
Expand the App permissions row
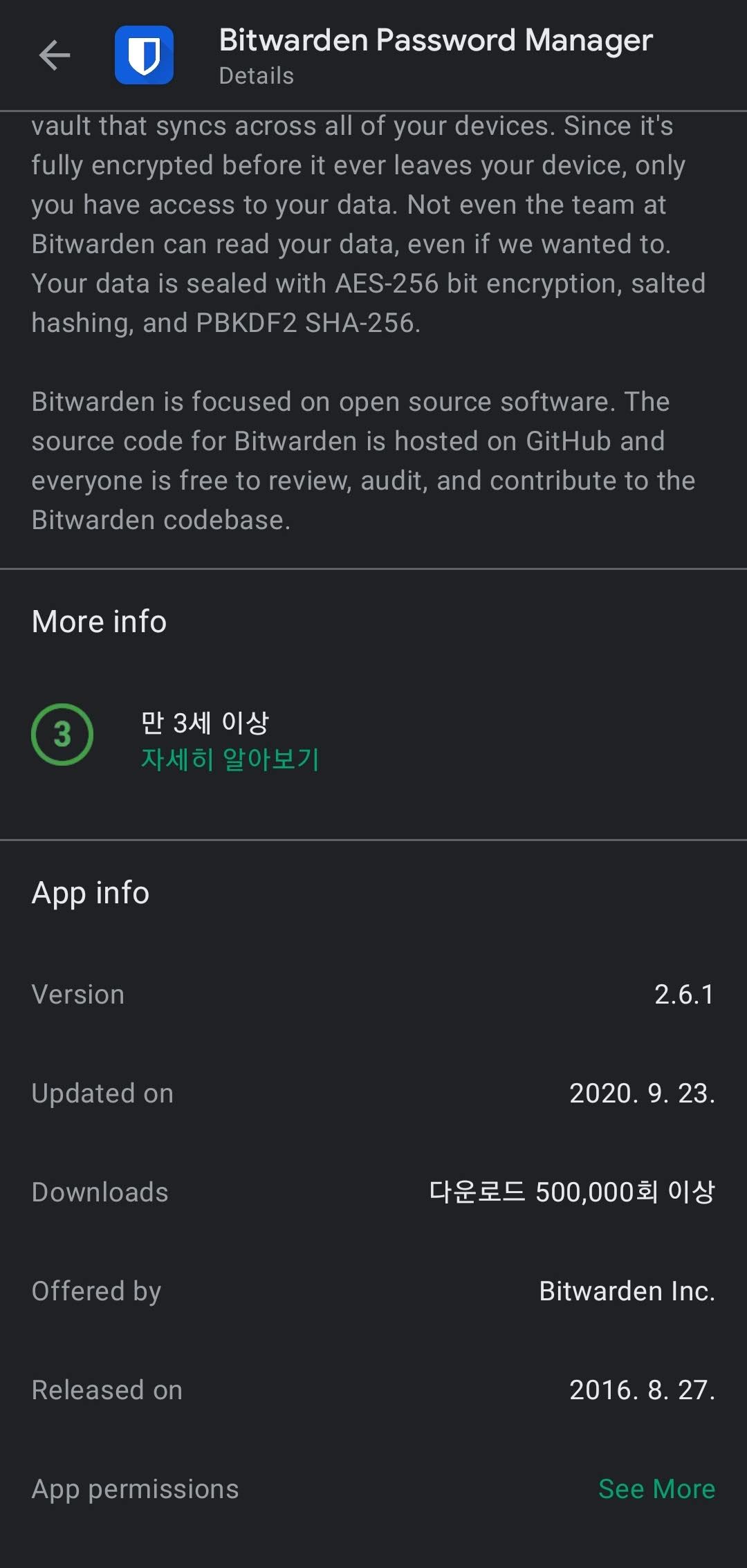pyautogui.click(x=373, y=1488)
